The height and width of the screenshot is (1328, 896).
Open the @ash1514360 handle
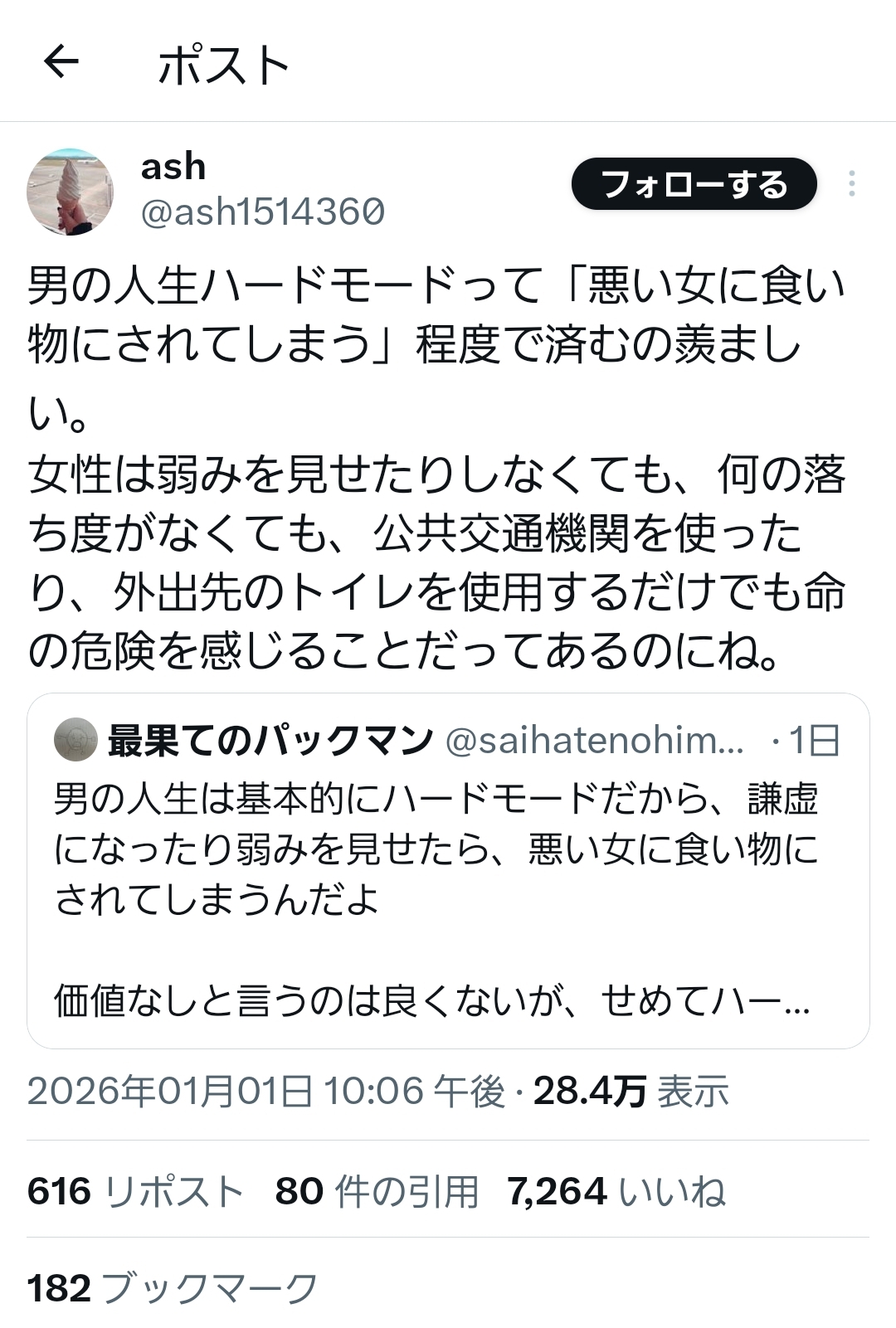coord(263,212)
